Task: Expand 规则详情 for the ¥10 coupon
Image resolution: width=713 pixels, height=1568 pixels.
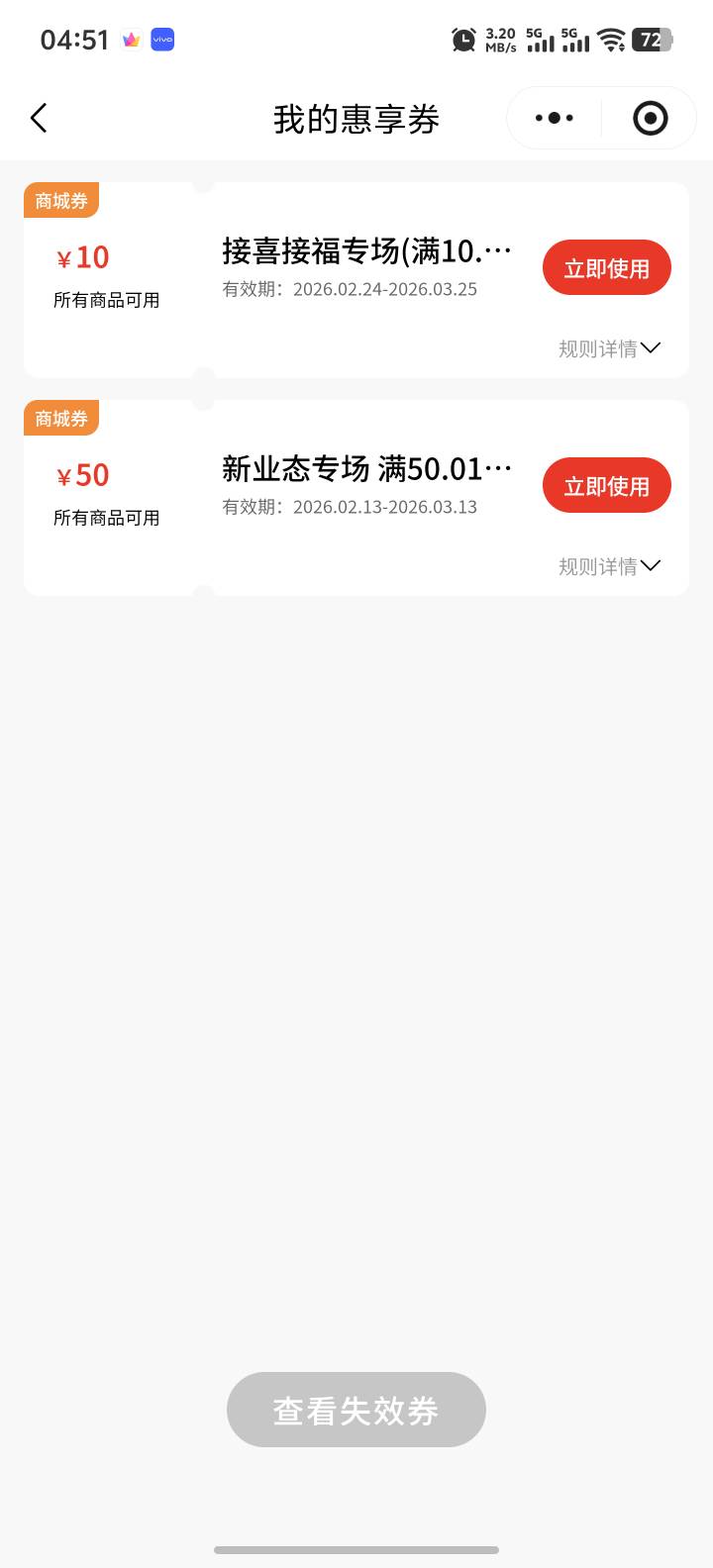Action: 608,348
